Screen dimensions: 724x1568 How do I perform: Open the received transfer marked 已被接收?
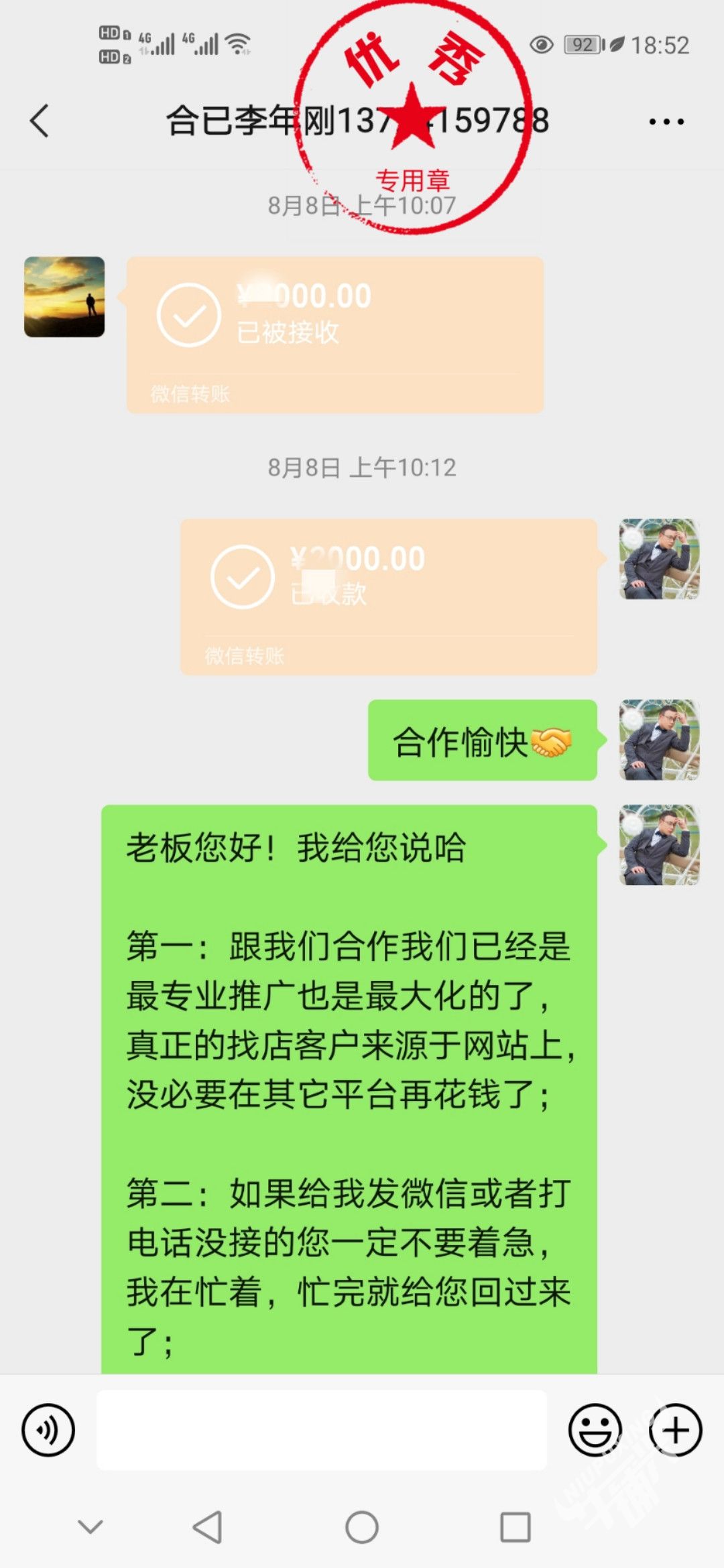coord(335,334)
